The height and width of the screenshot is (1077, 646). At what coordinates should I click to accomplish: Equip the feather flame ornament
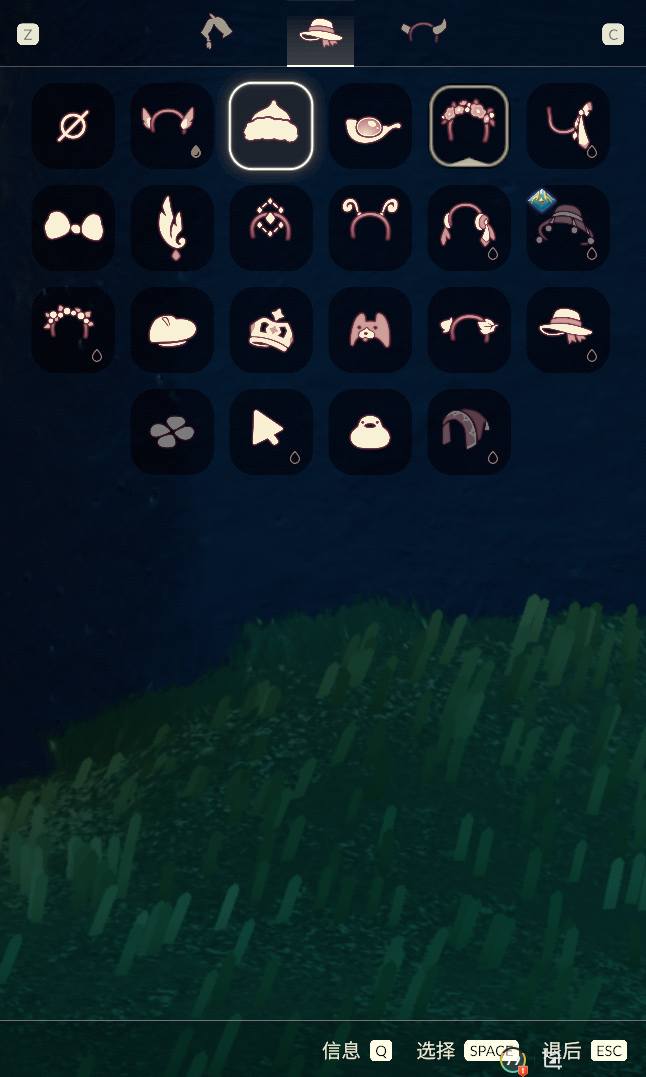point(172,228)
